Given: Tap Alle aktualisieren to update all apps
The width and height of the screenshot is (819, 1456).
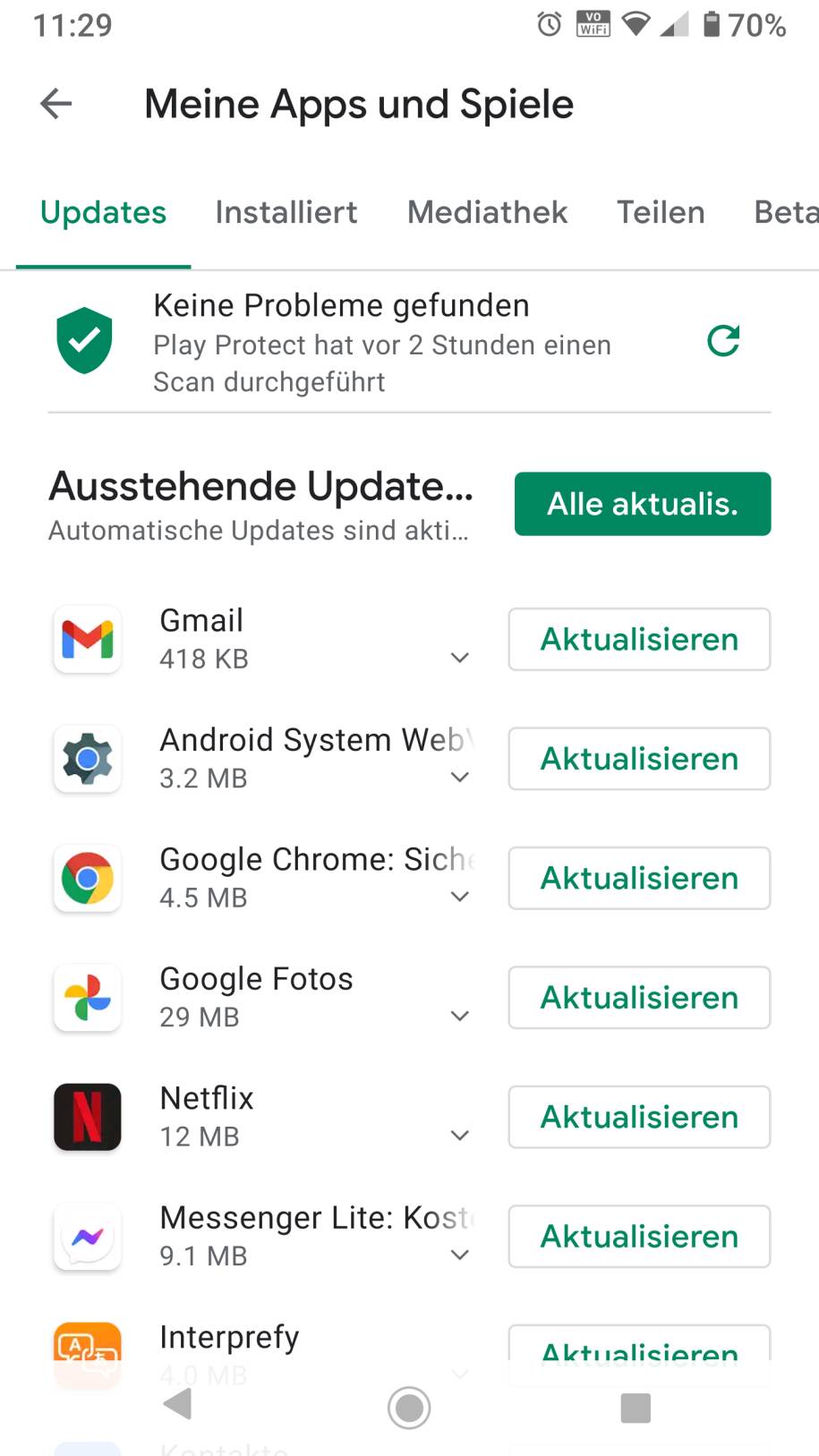Looking at the screenshot, I should pos(642,504).
